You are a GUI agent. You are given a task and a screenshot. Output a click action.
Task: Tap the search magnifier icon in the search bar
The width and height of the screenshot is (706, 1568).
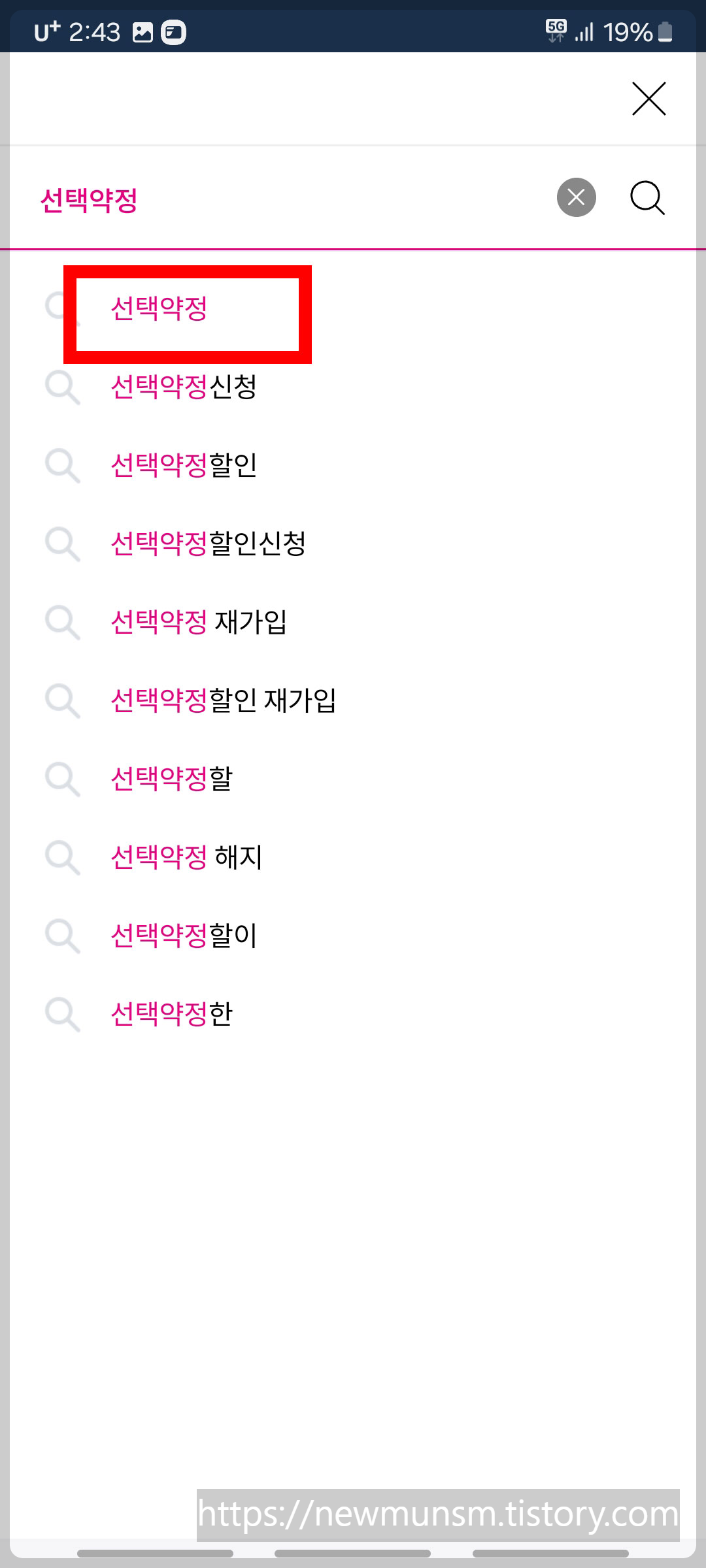(647, 198)
